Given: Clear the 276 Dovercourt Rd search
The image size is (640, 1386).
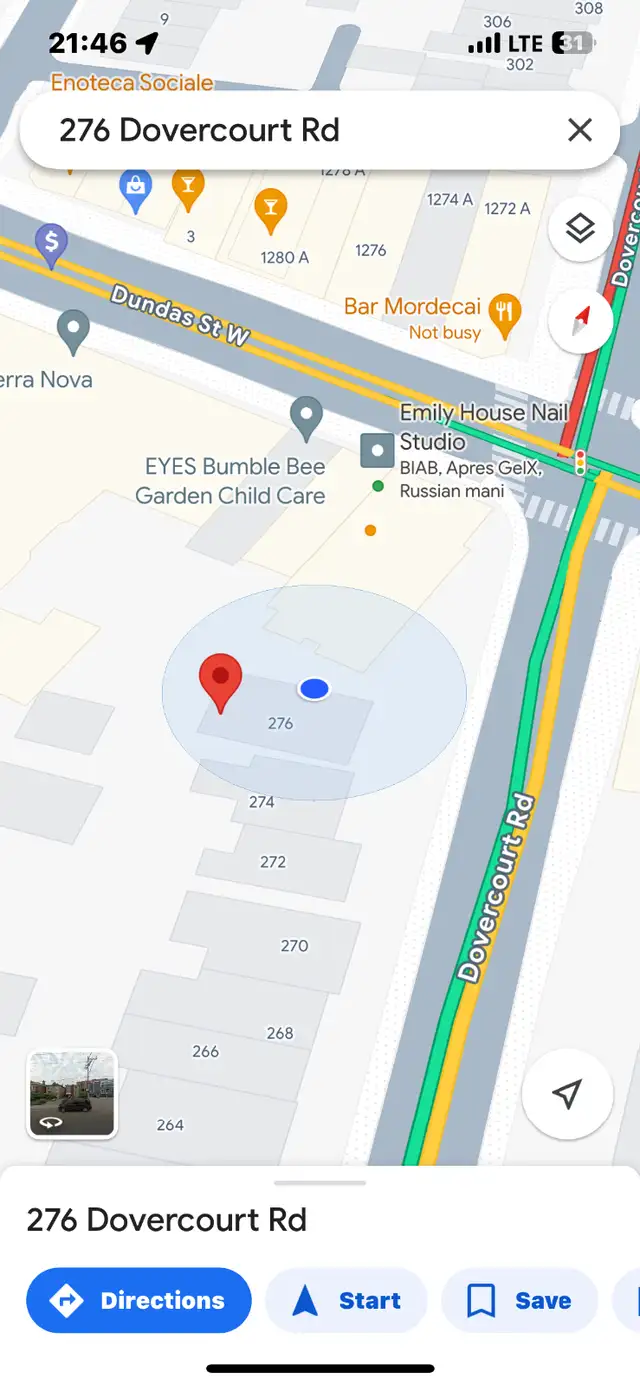Looking at the screenshot, I should (x=580, y=130).
